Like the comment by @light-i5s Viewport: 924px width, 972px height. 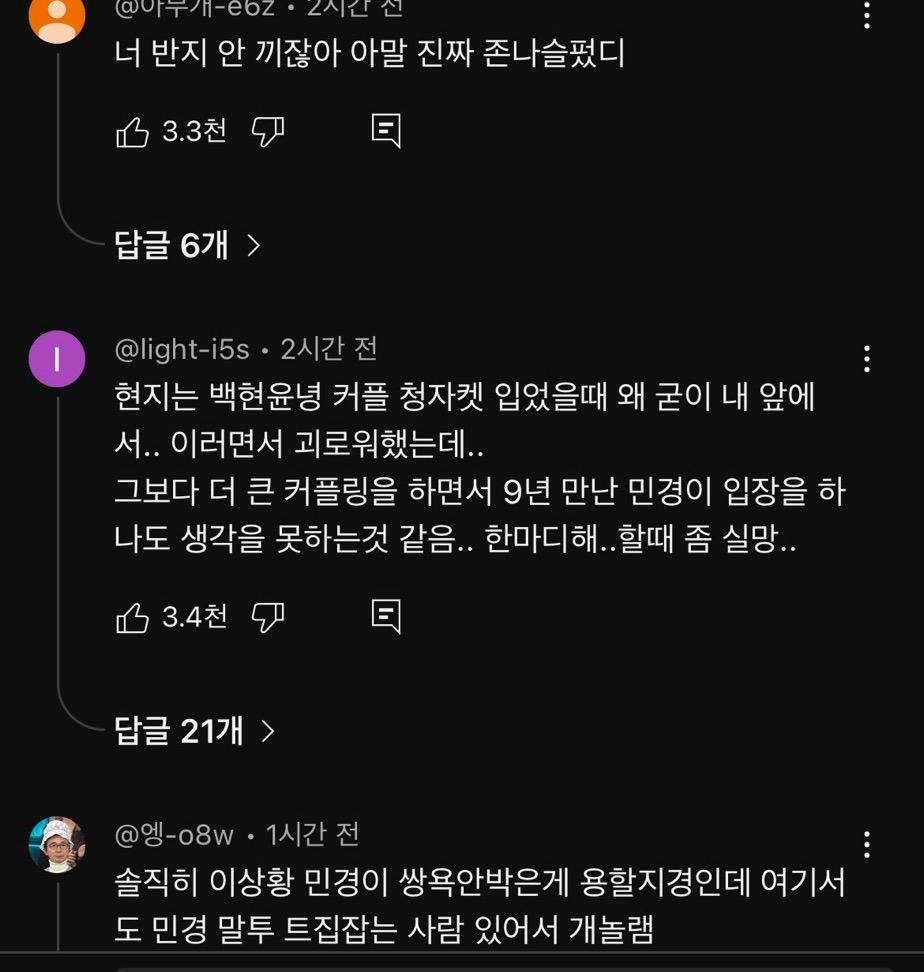coord(133,617)
